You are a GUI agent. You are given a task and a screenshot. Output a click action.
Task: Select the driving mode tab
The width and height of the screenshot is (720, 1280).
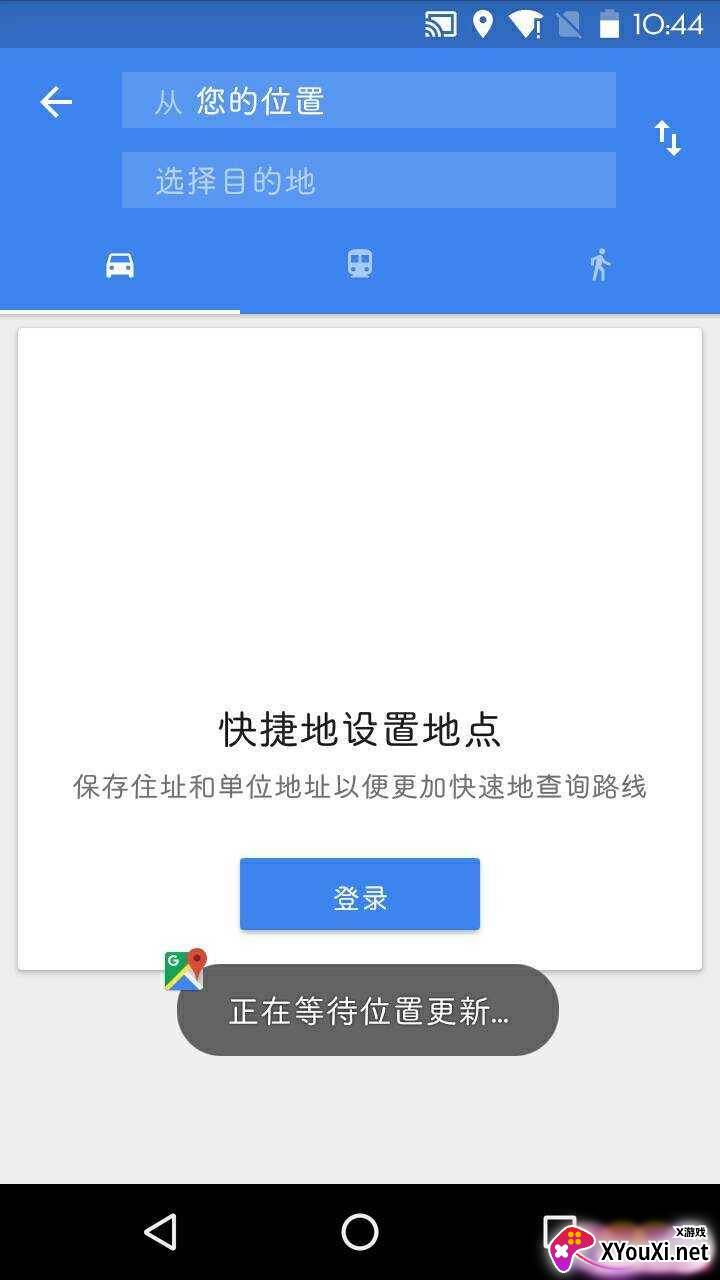click(120, 265)
